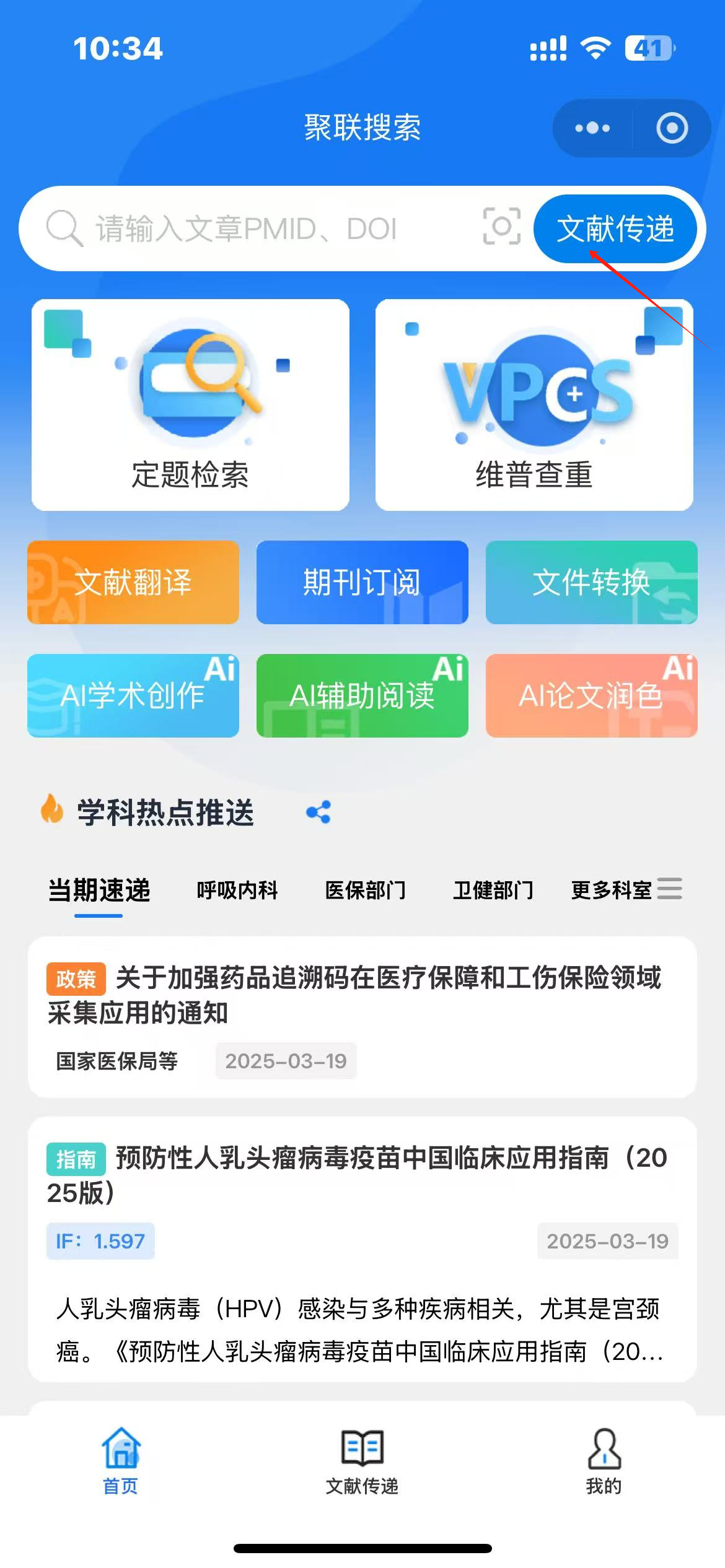Open the scan icon in search bar

pyautogui.click(x=501, y=227)
